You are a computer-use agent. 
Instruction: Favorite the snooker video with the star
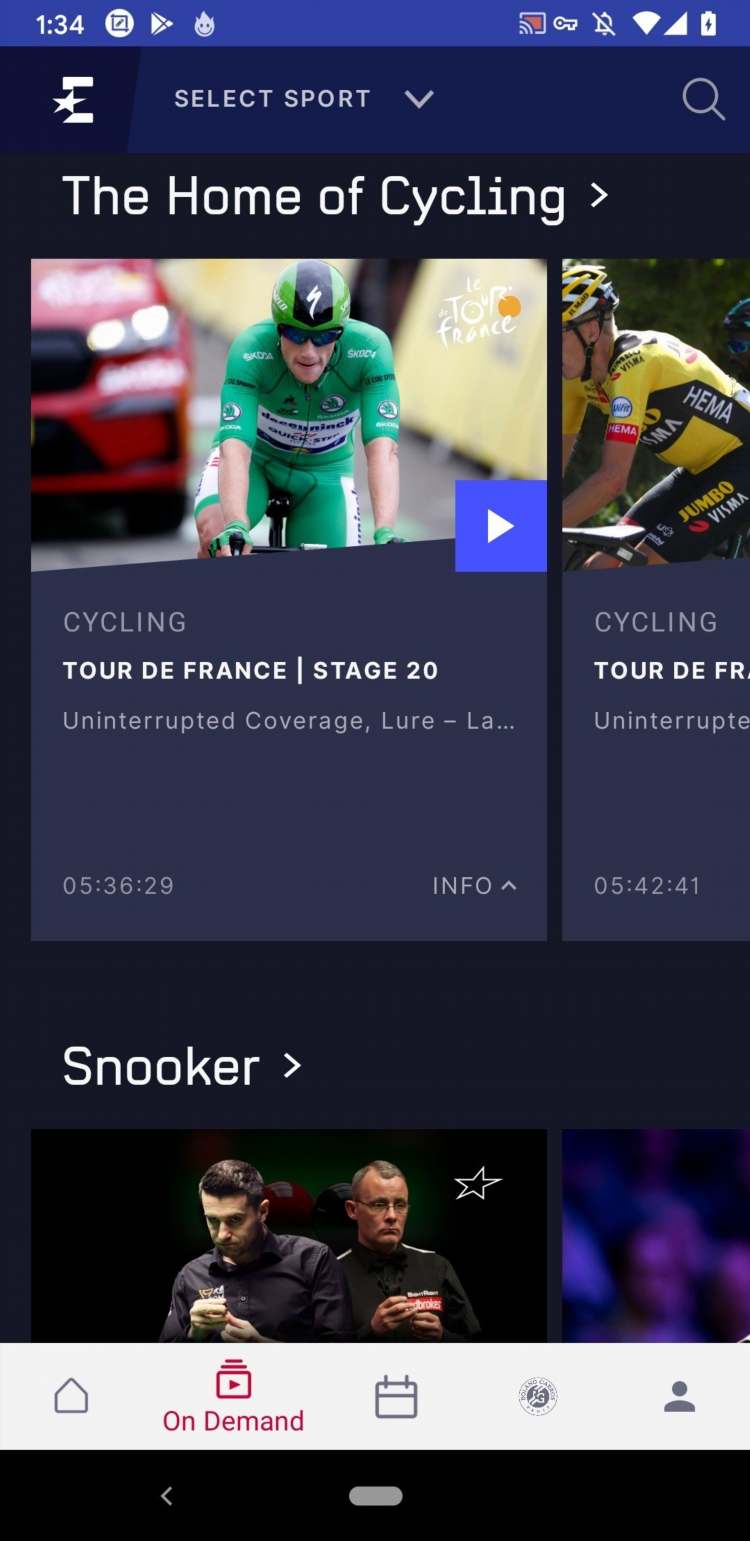pyautogui.click(x=478, y=1184)
